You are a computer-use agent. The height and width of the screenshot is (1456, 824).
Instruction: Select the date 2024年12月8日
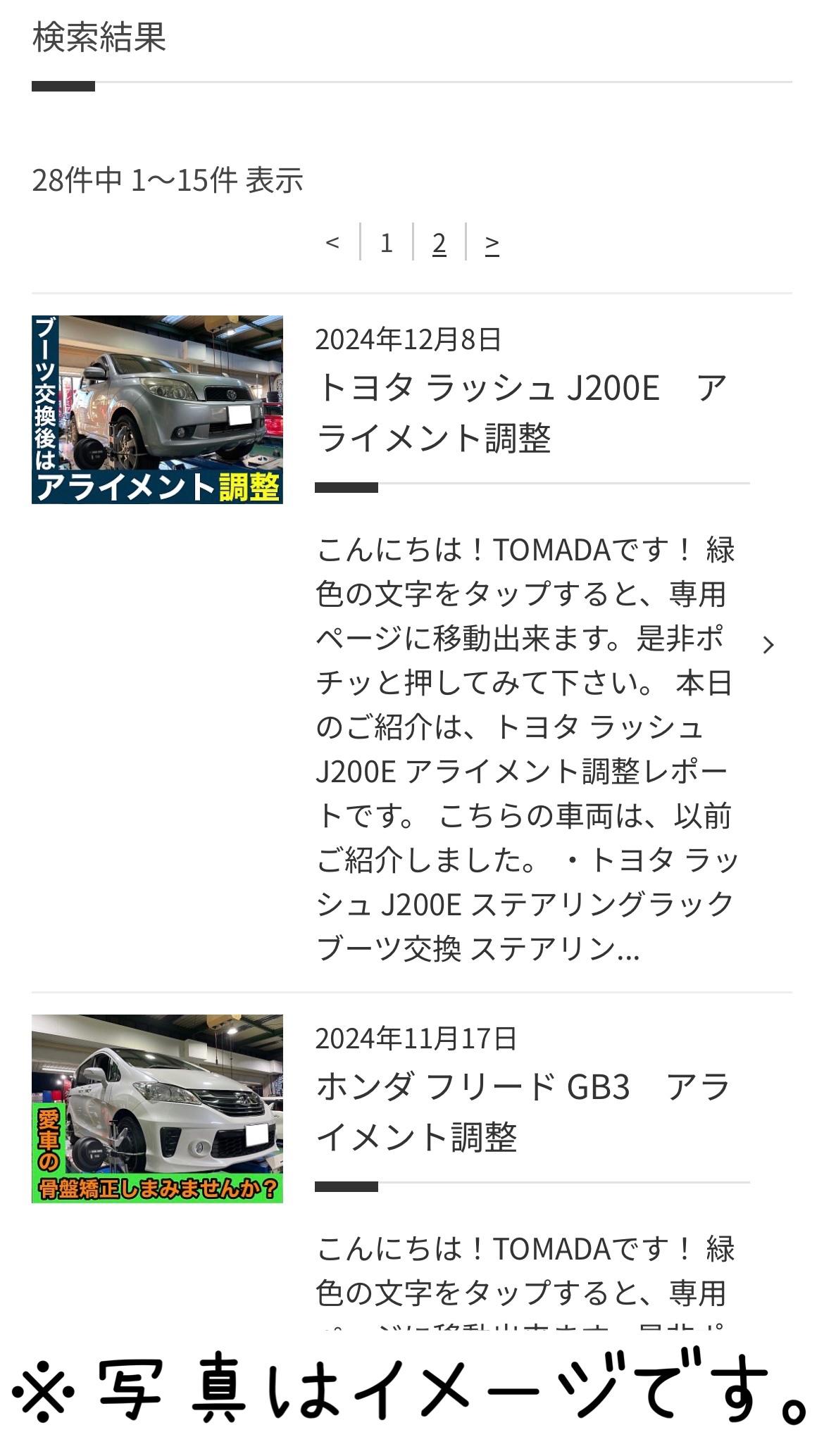pyautogui.click(x=408, y=341)
